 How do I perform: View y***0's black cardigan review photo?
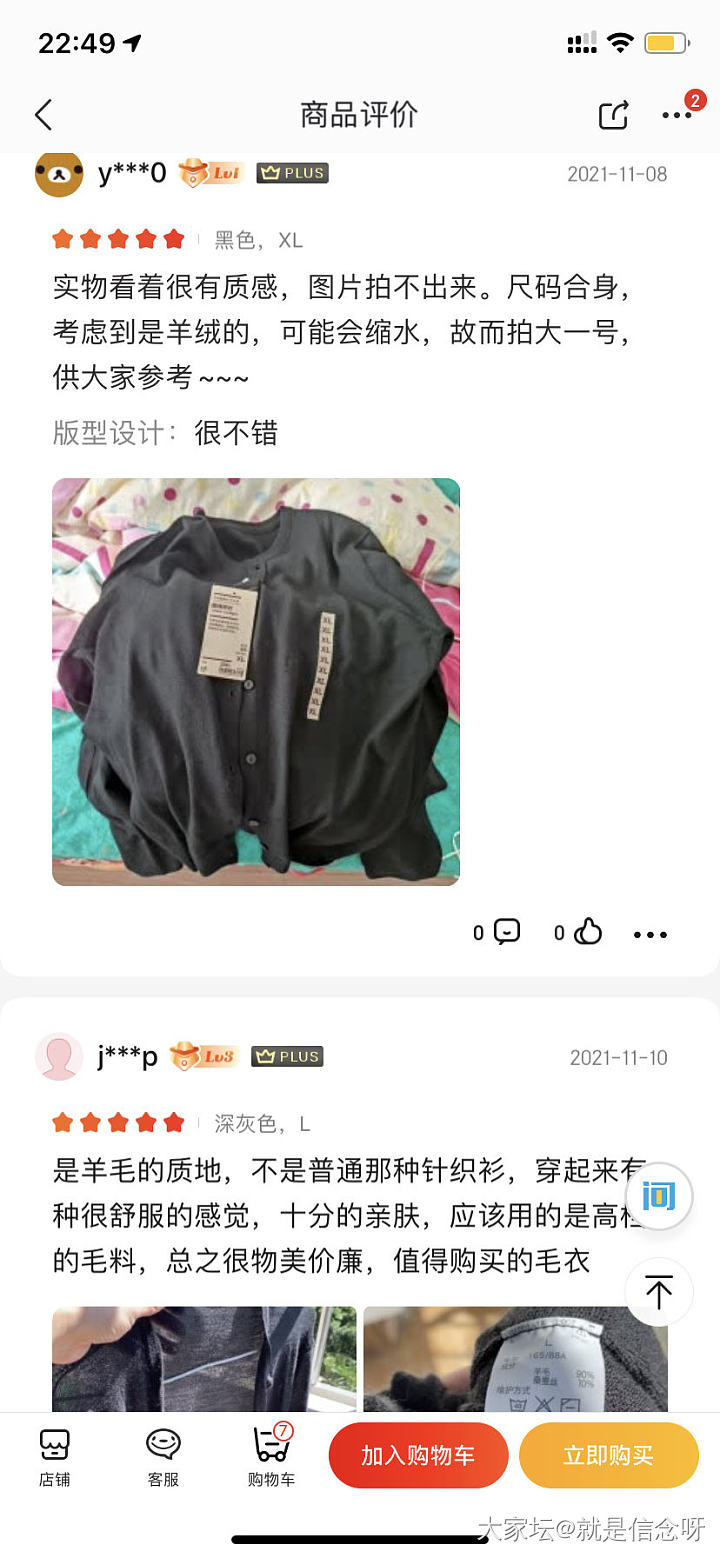tap(256, 681)
